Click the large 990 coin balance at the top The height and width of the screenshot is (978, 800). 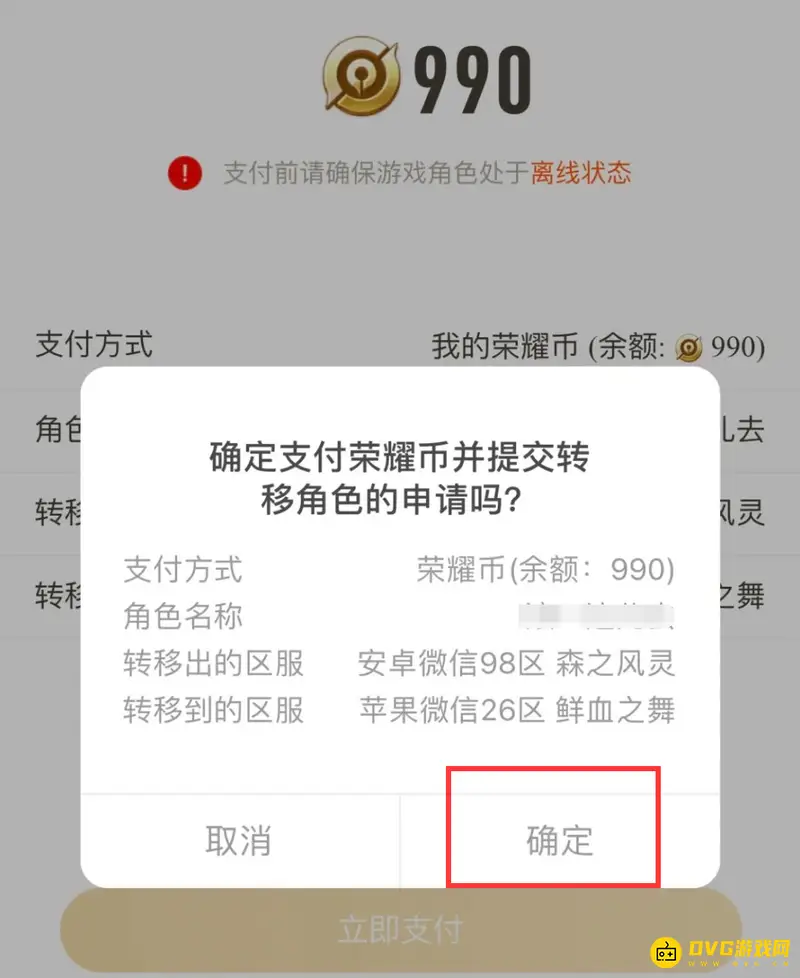click(x=472, y=75)
